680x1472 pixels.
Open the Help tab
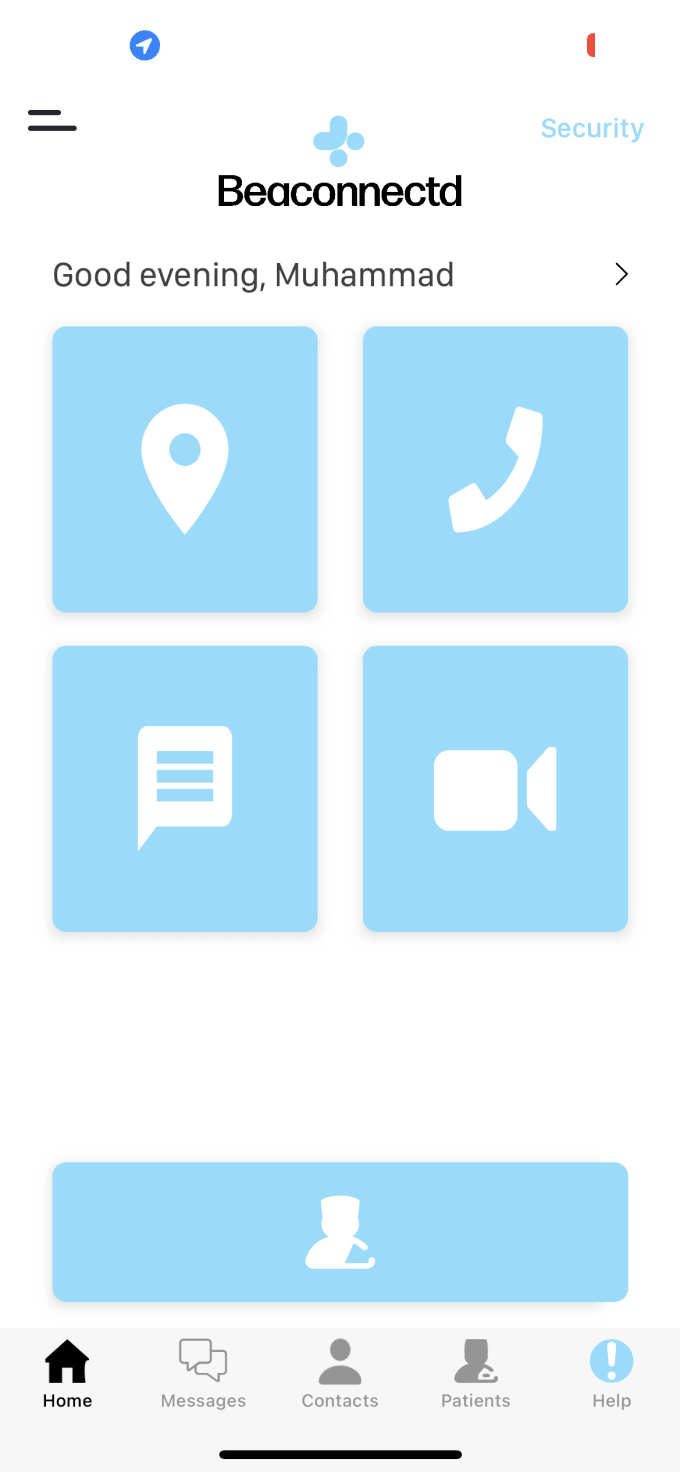pyautogui.click(x=611, y=1374)
